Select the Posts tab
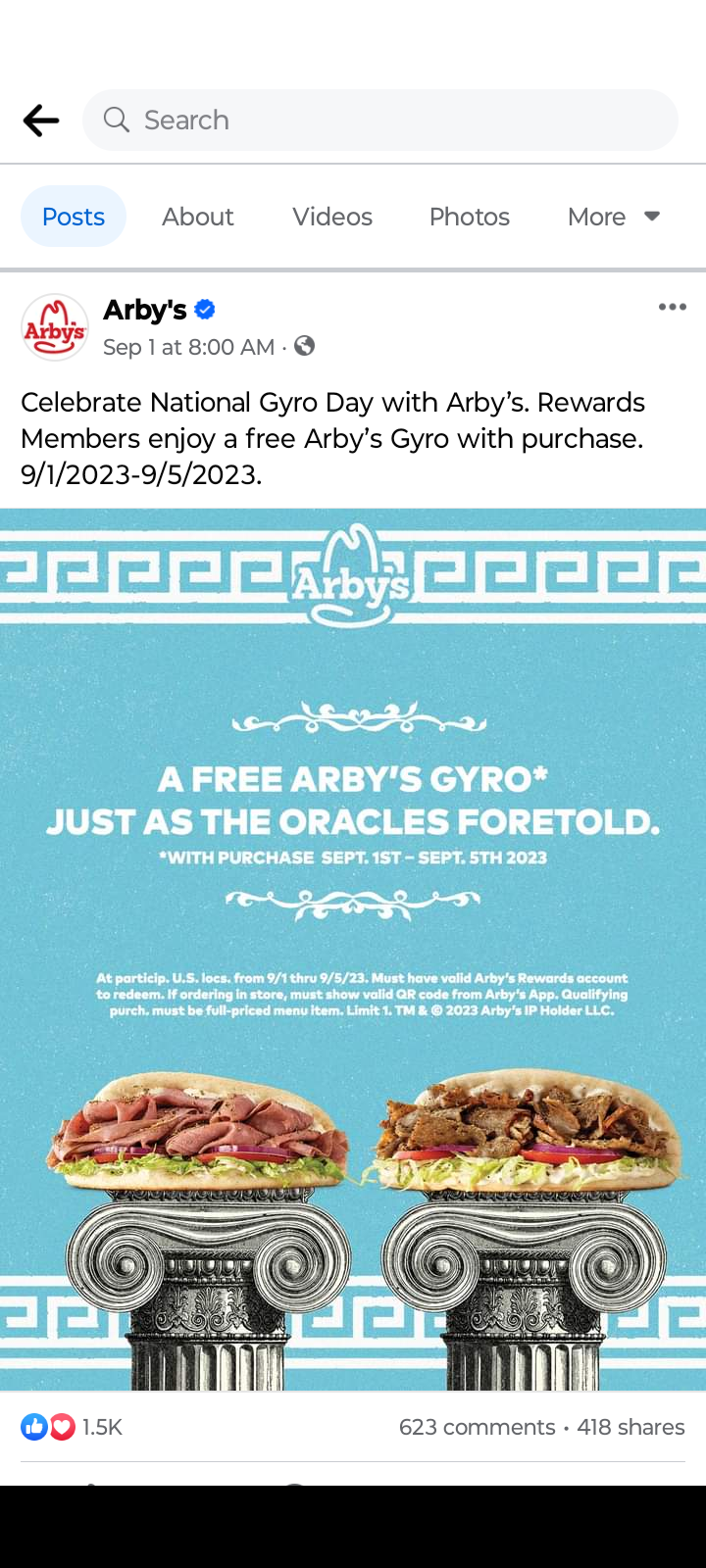 74,217
